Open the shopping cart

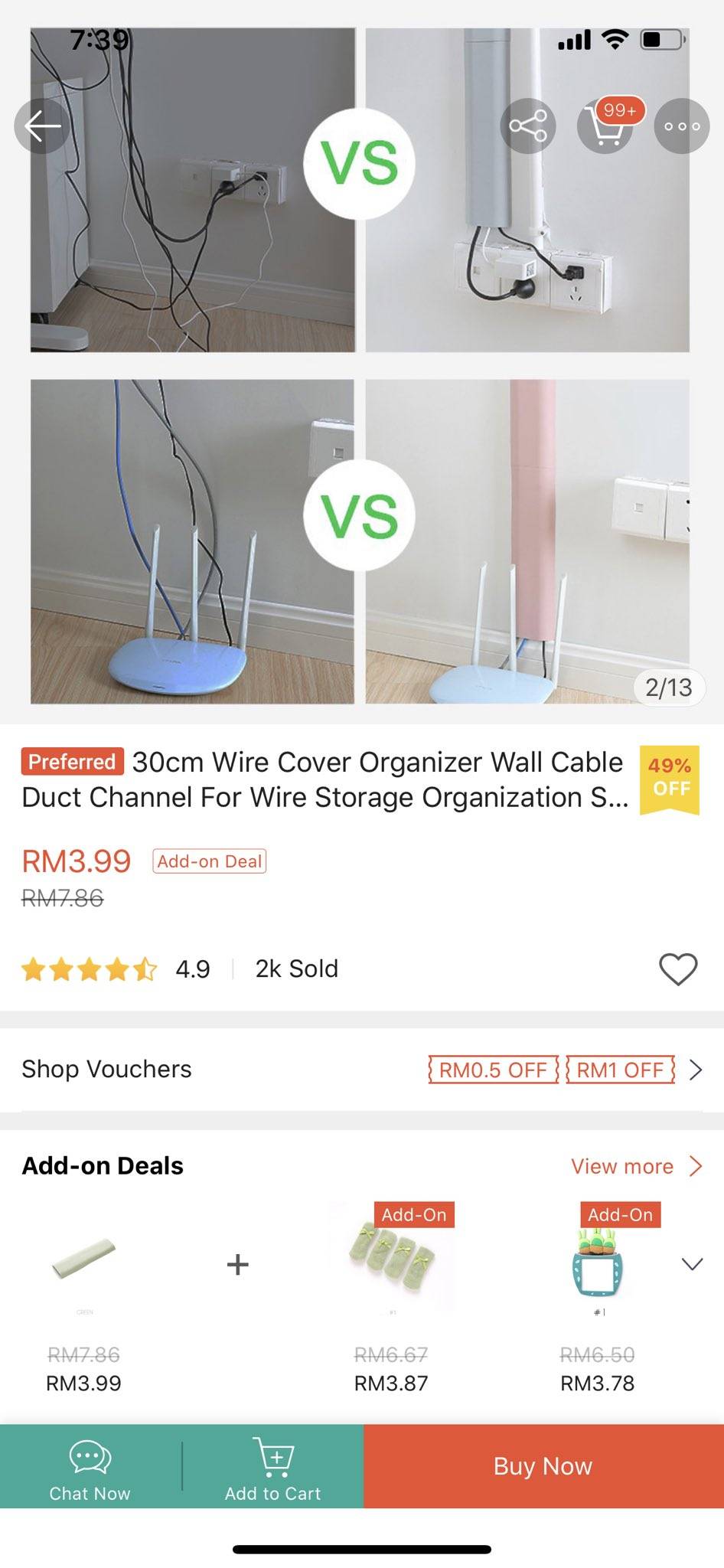pyautogui.click(x=606, y=126)
